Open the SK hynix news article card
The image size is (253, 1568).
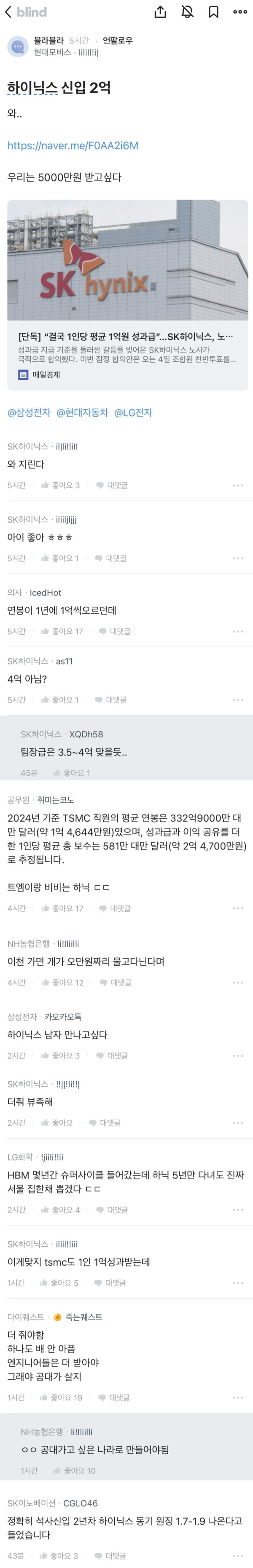[127, 295]
